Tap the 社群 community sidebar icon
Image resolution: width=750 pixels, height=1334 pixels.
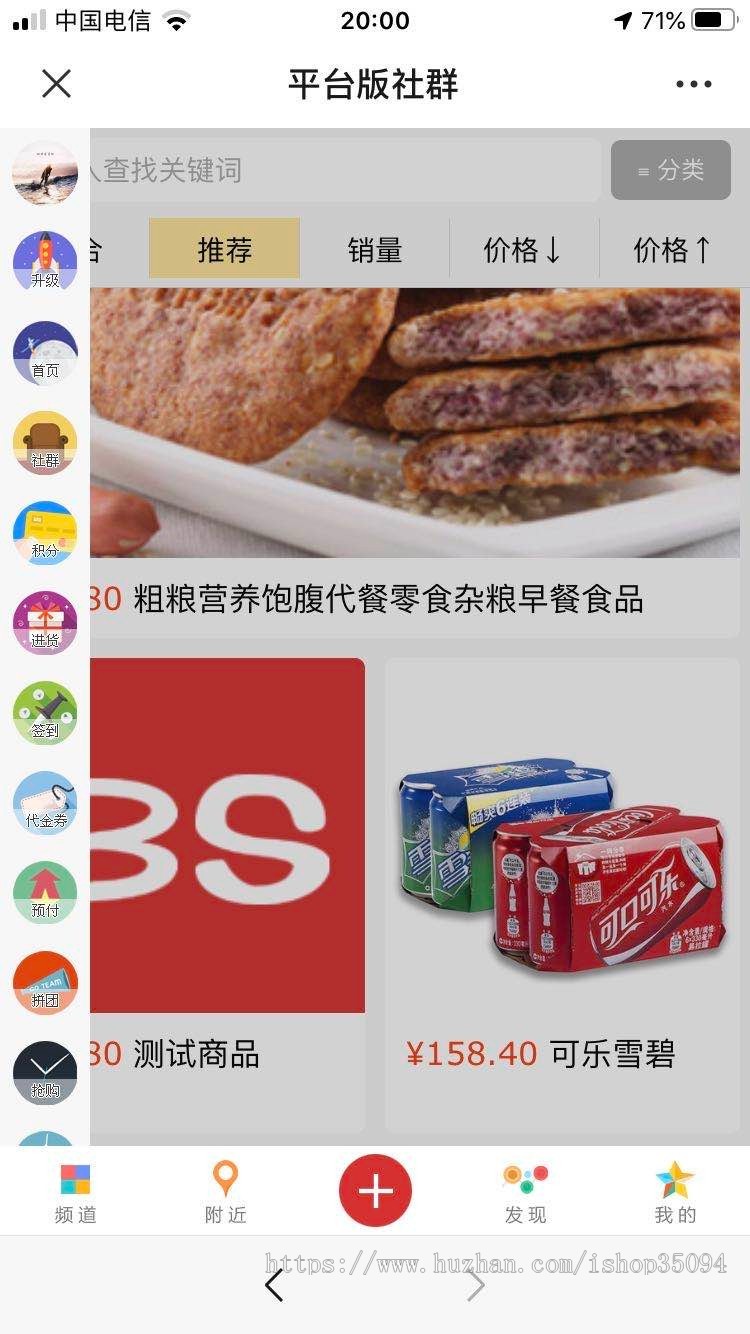(x=44, y=443)
